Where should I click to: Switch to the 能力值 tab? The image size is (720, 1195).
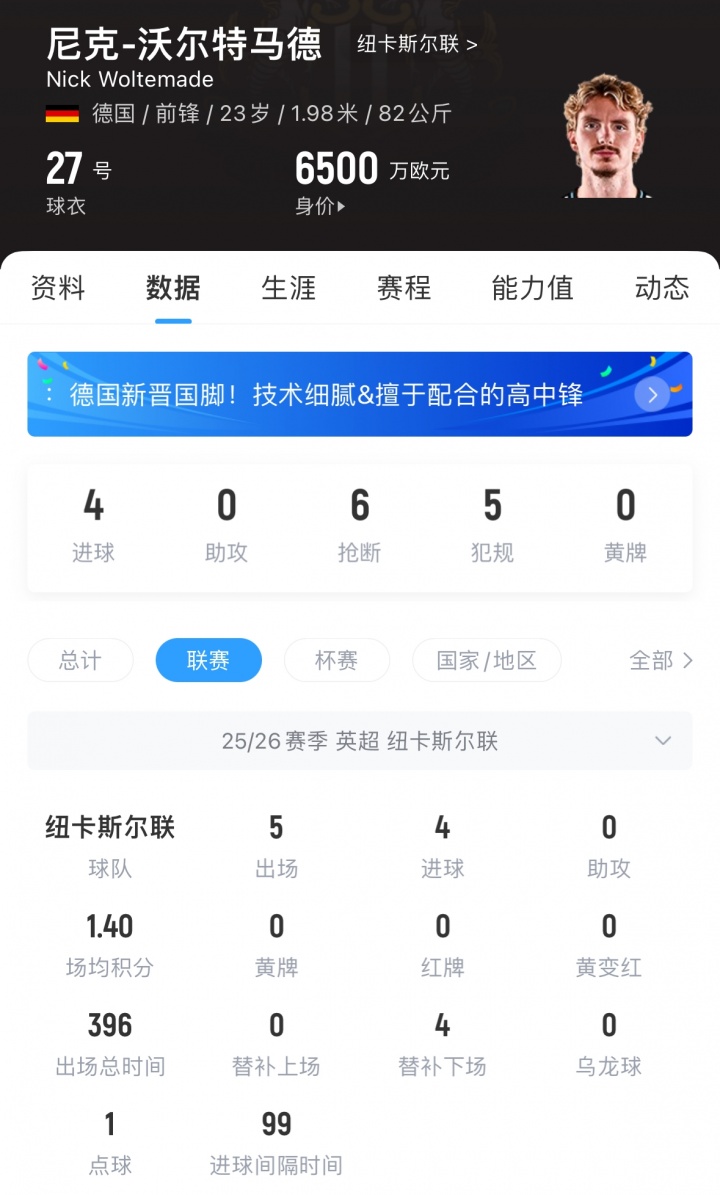point(532,288)
